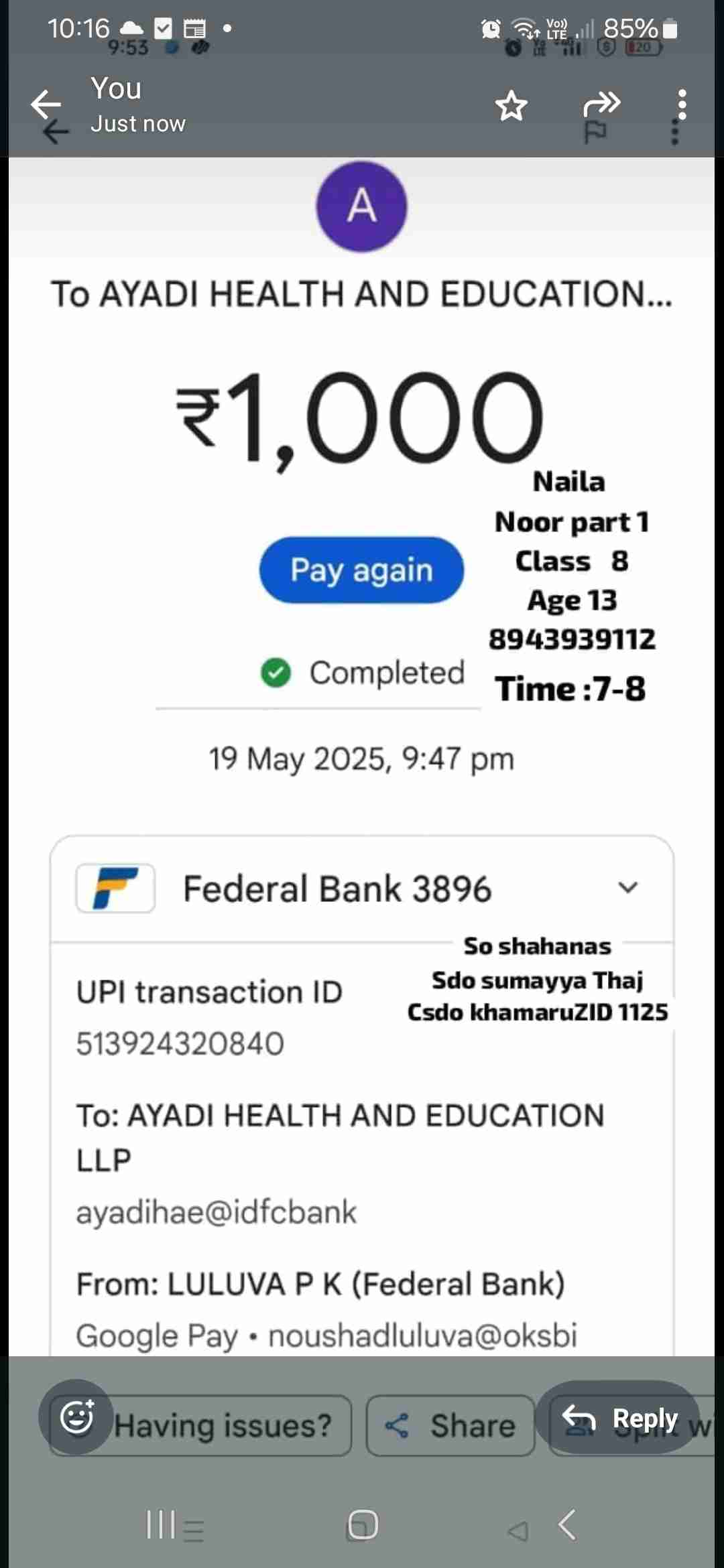The image size is (724, 1568).
Task: Forward this image to another chat
Action: click(601, 104)
